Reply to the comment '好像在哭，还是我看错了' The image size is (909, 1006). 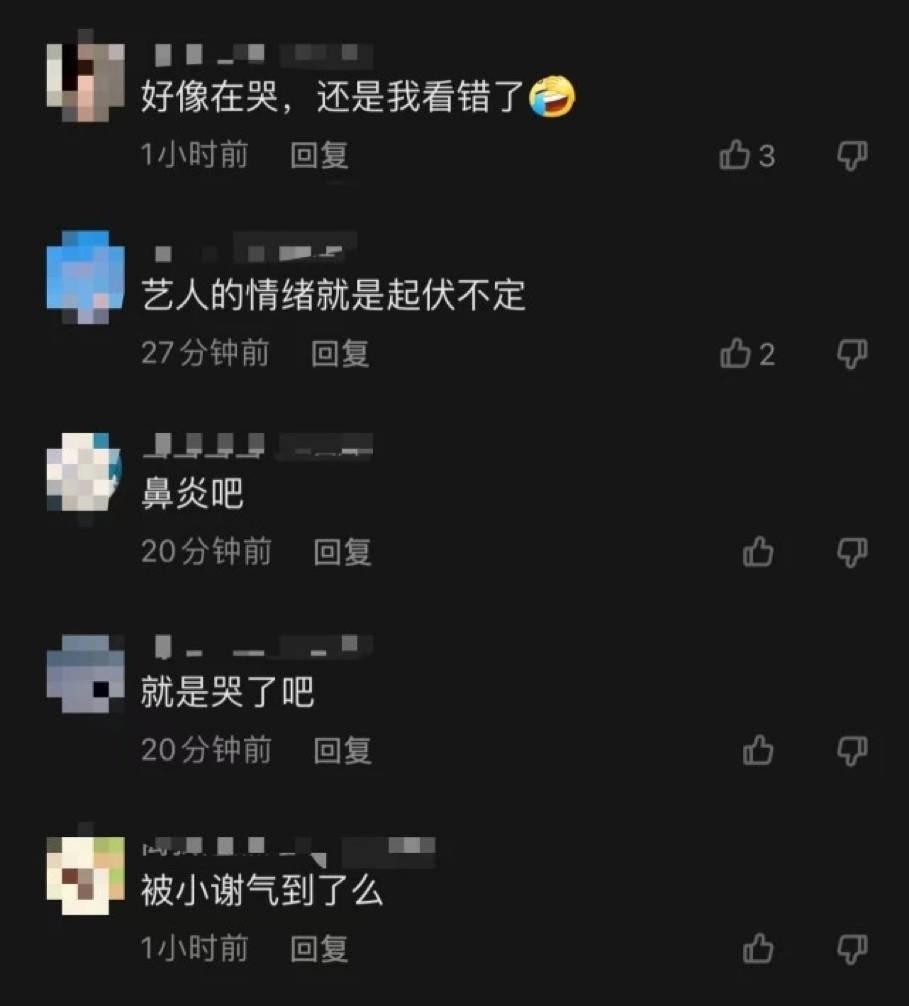(319, 155)
